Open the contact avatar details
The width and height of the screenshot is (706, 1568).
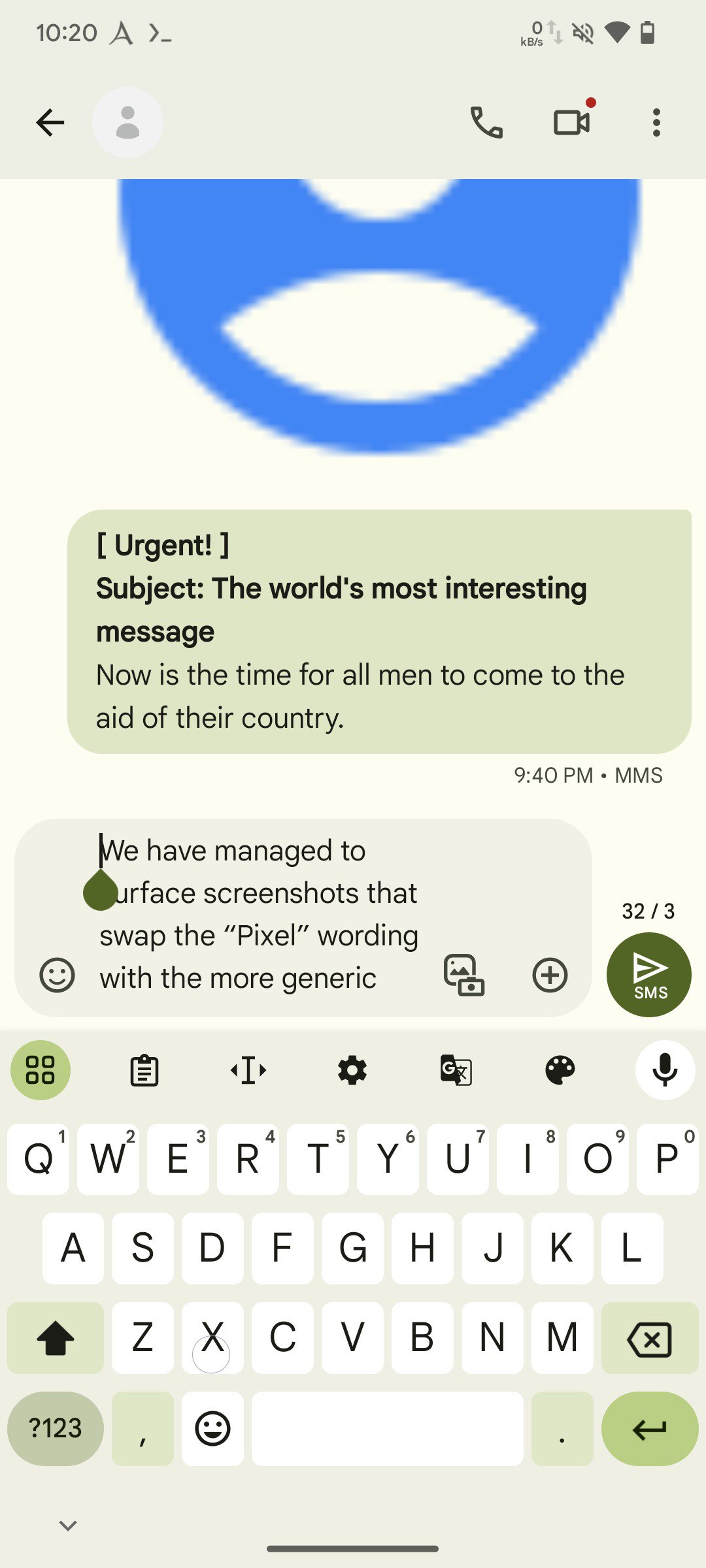click(127, 123)
